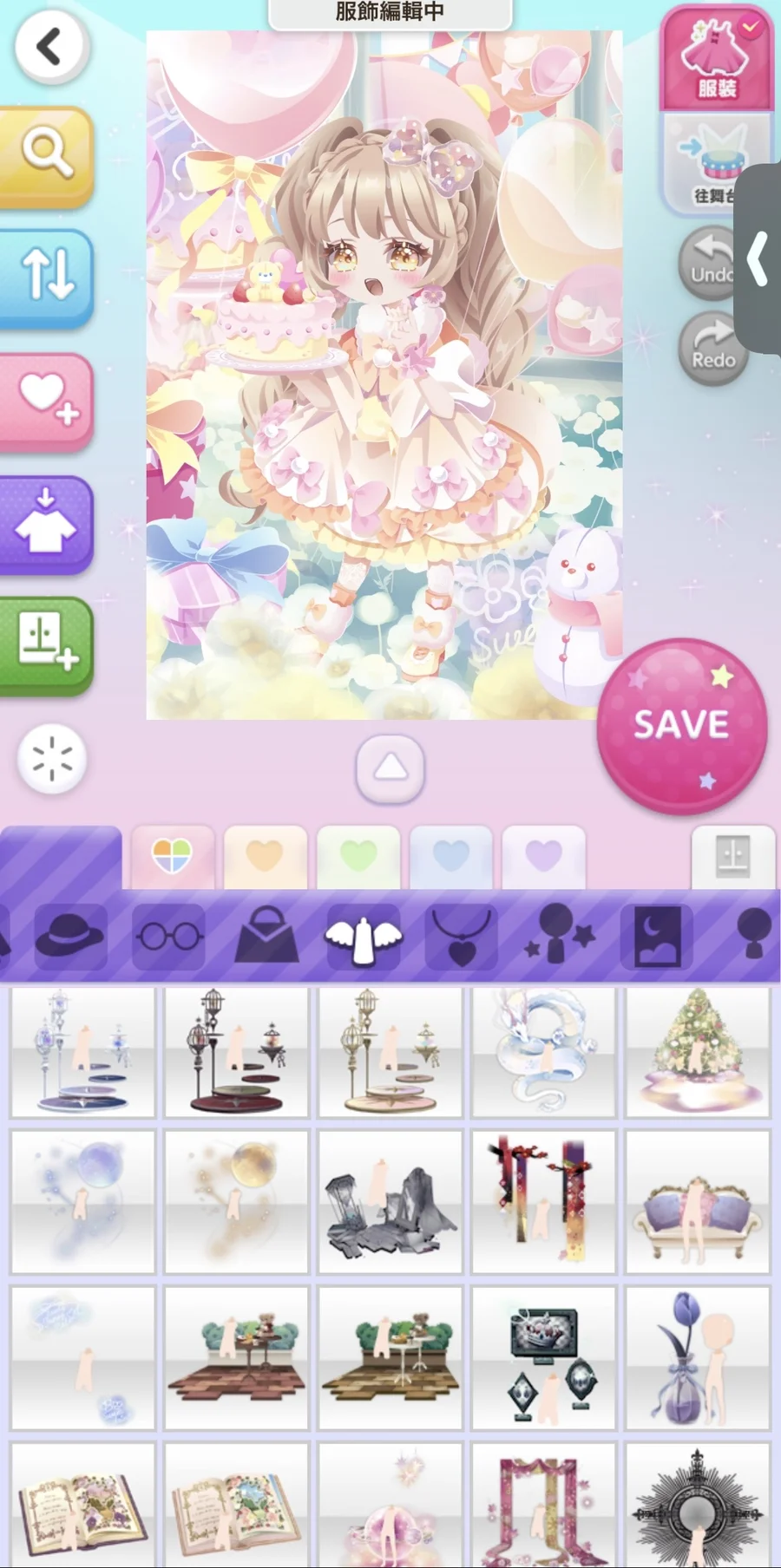
Task: Select the multicolor heart filter tab
Action: tap(173, 857)
